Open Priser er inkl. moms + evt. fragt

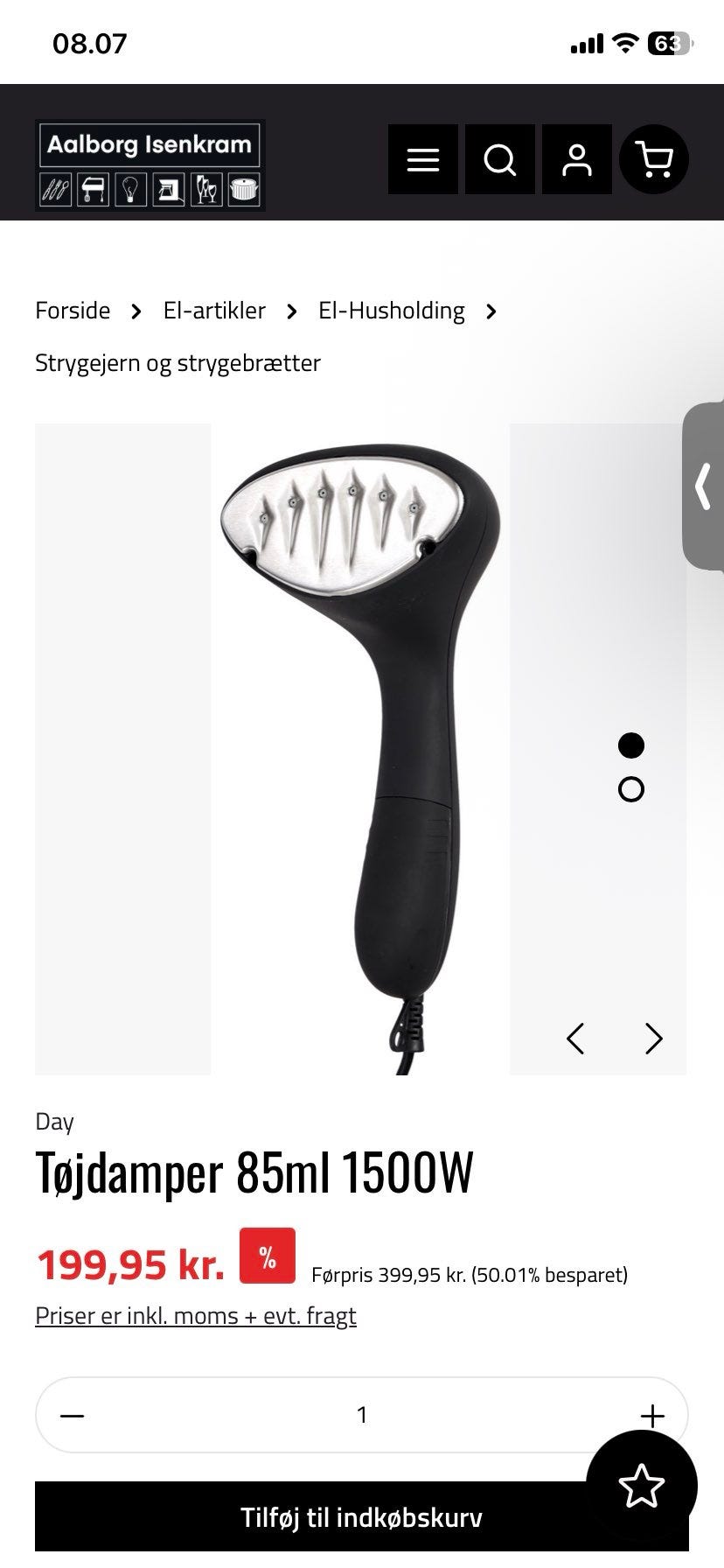[196, 1316]
